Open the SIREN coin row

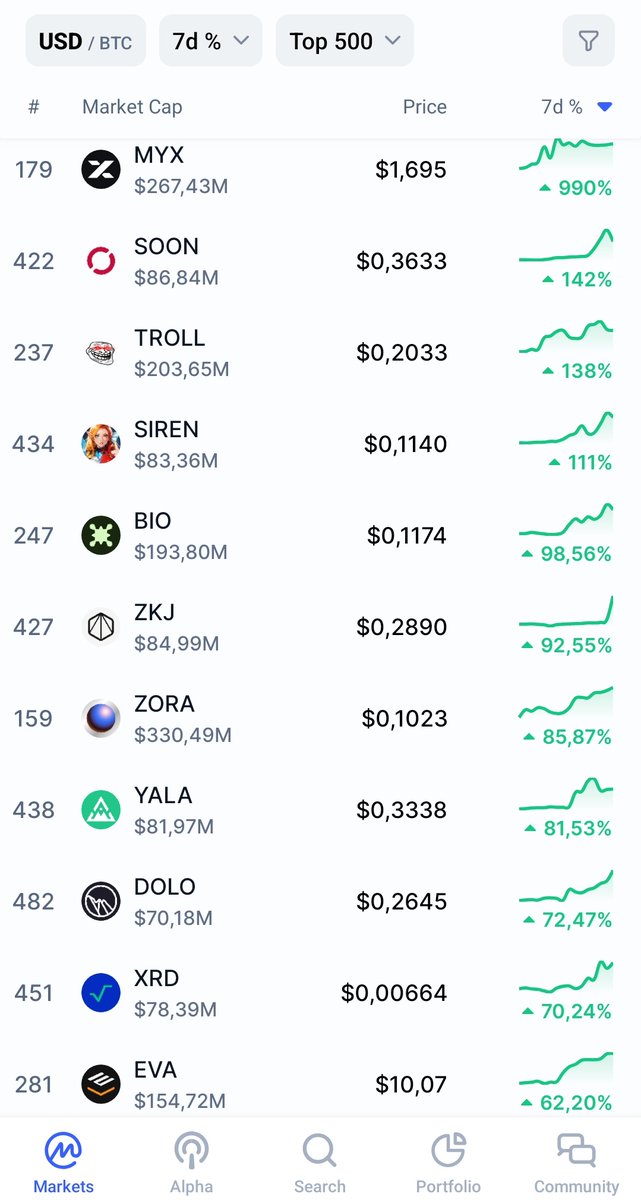pos(320,444)
